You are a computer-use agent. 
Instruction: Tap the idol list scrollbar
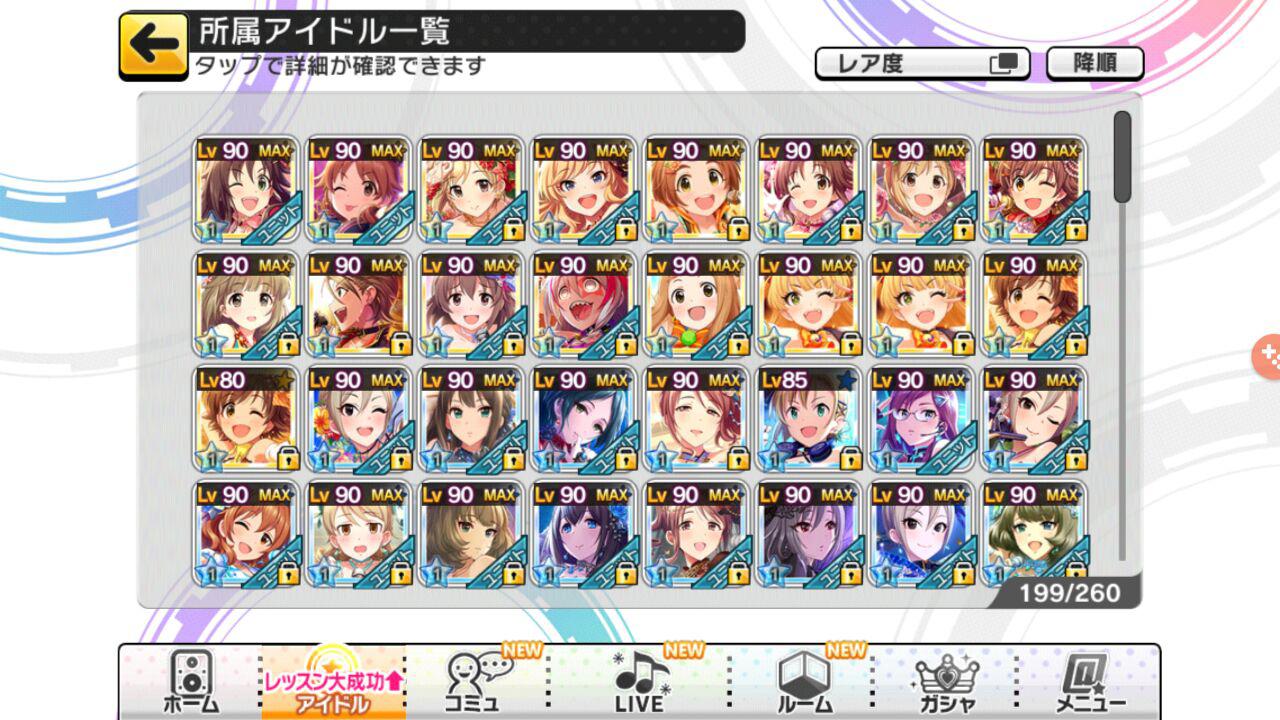[x=1122, y=155]
